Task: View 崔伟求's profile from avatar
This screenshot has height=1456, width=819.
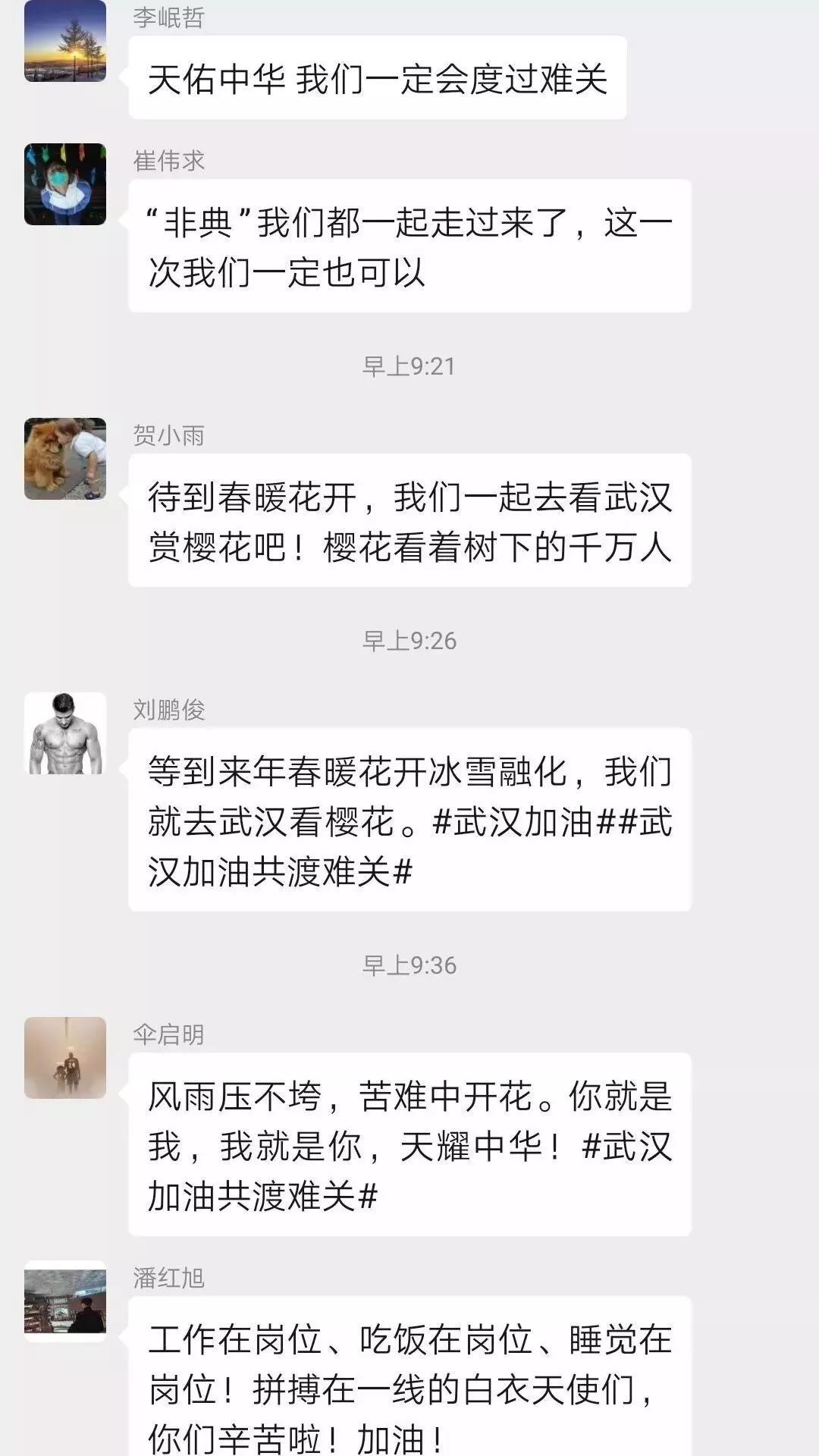Action: tap(65, 184)
